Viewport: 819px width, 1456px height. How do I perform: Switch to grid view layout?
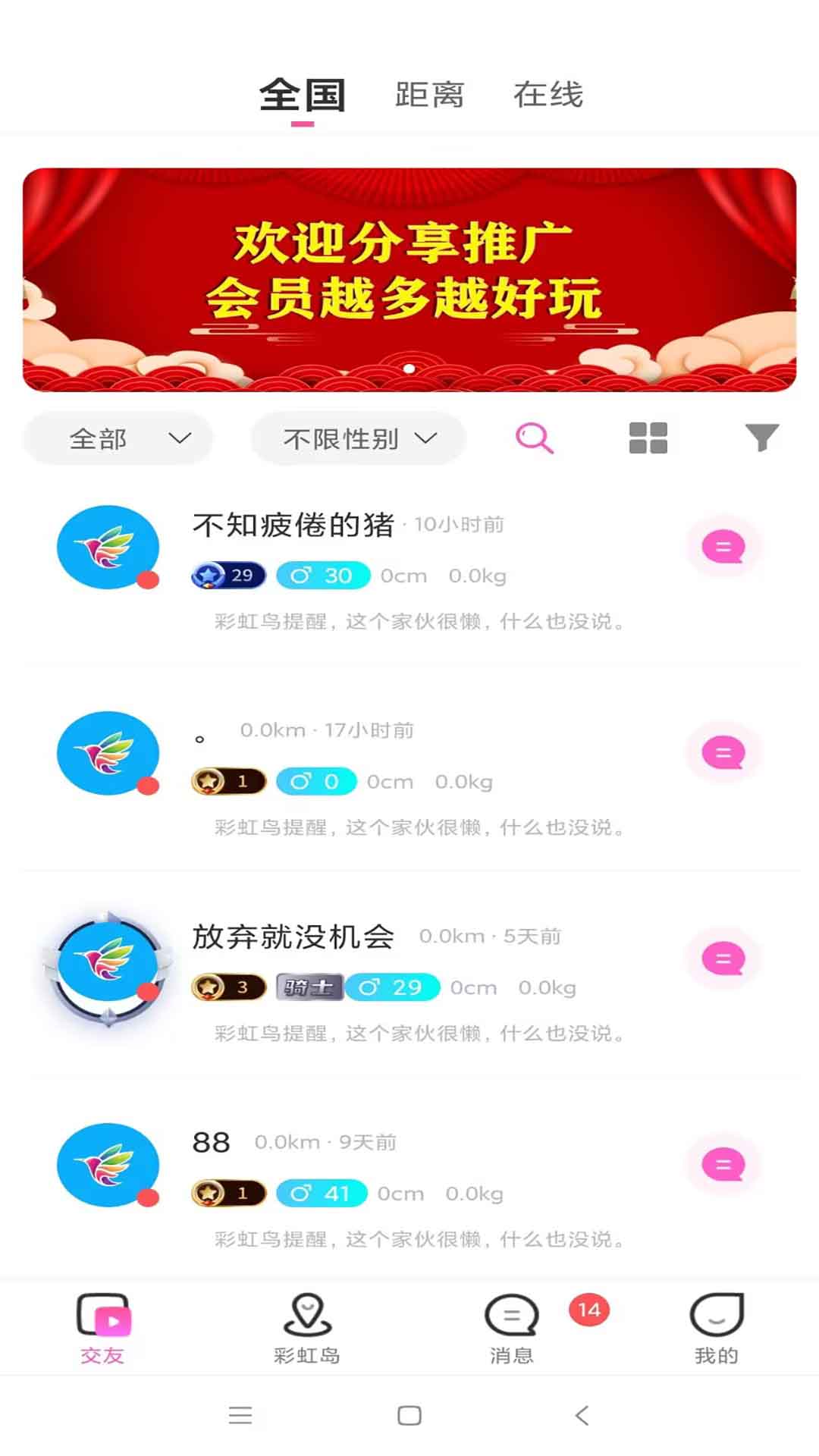648,438
